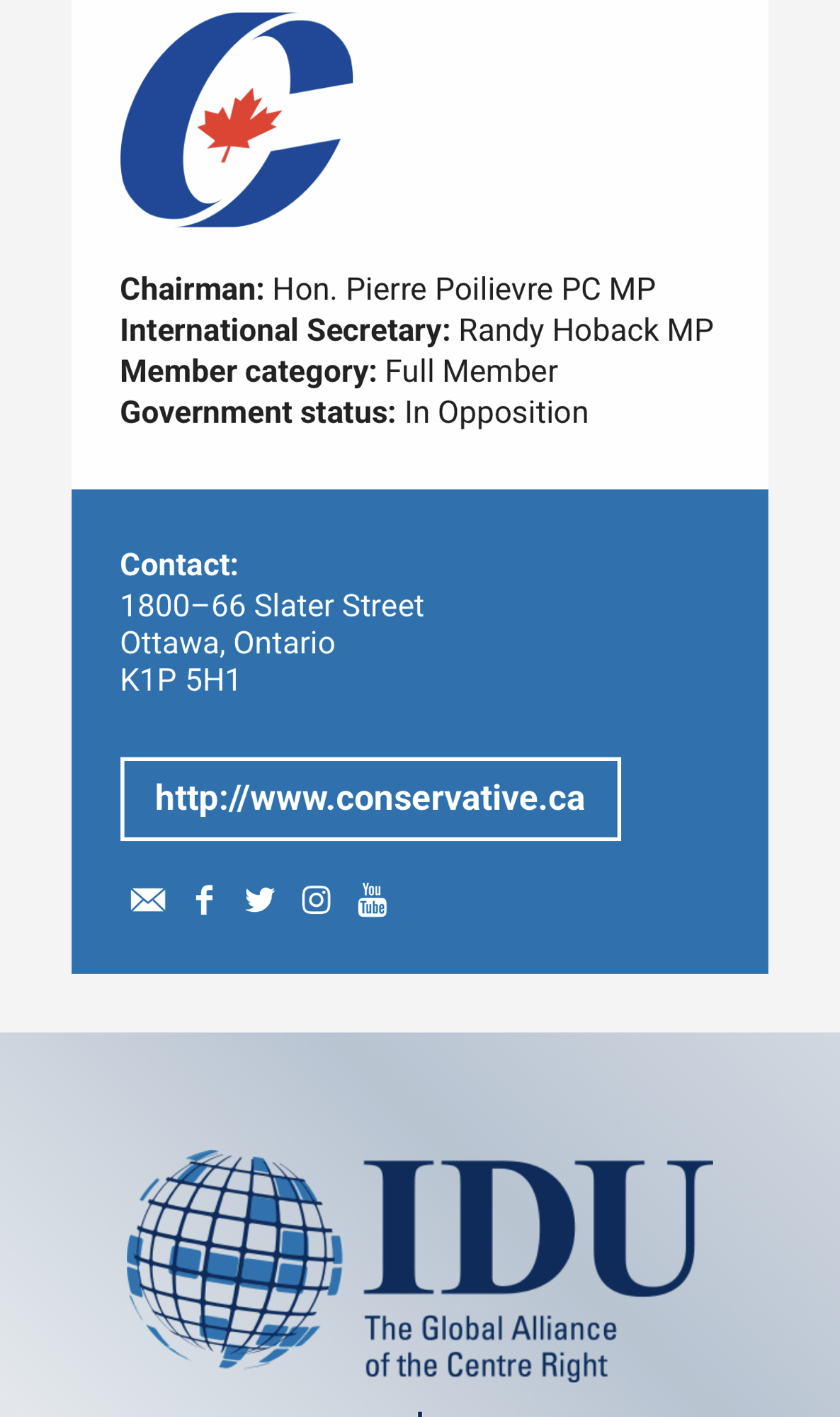
Task: Open the party's Facebook page
Action: [204, 900]
